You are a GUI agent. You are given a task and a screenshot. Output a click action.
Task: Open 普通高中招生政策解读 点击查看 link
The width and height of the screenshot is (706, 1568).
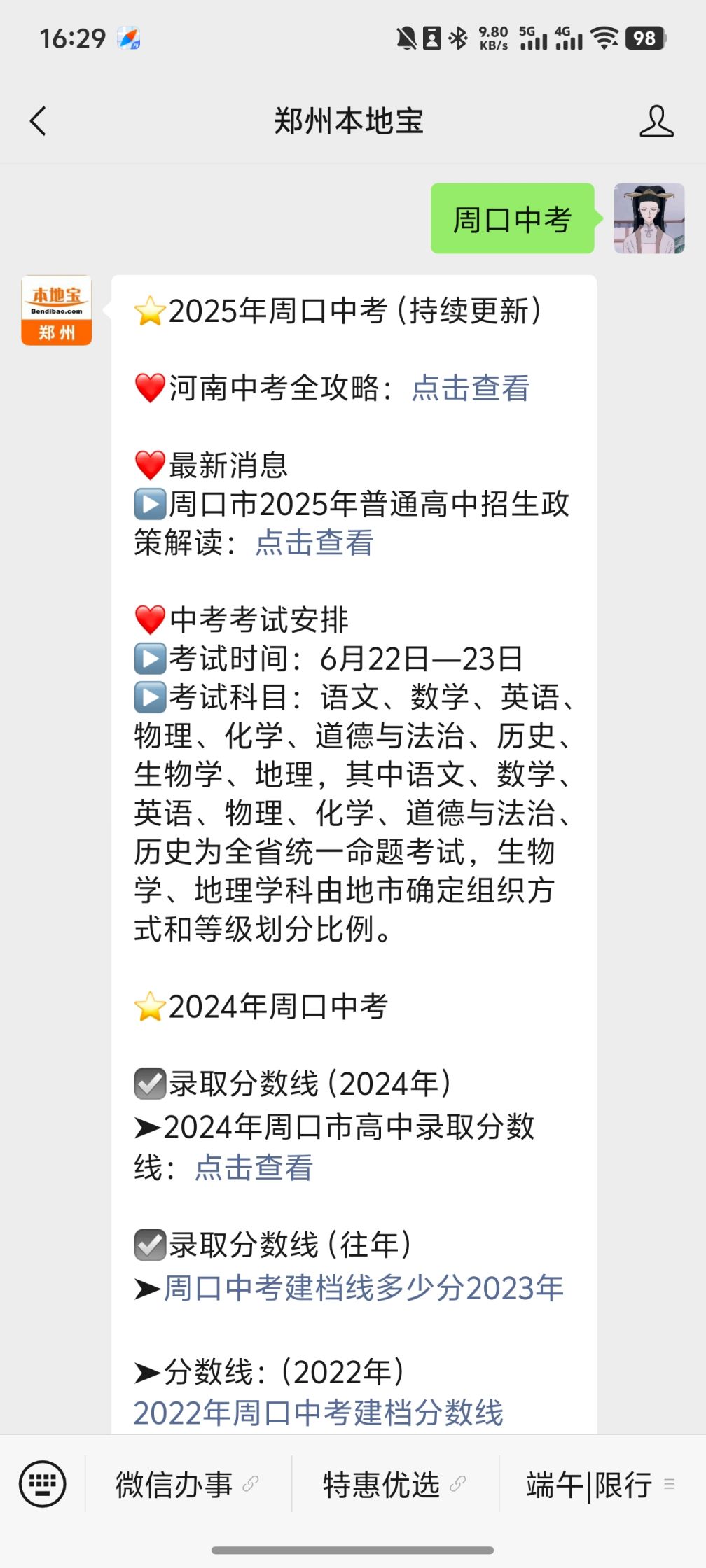(x=314, y=543)
